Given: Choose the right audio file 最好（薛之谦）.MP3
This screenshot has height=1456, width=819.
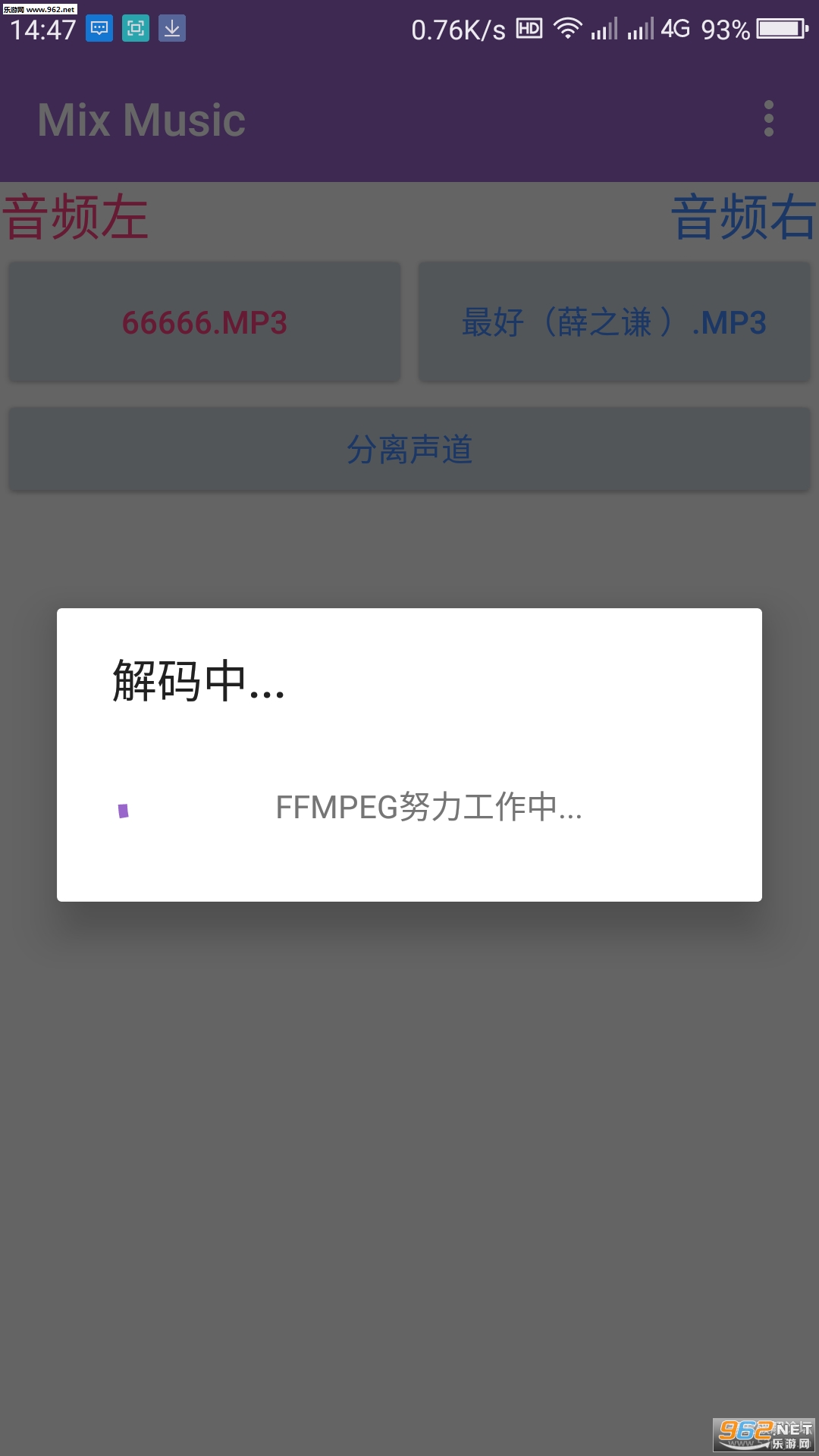Looking at the screenshot, I should (x=614, y=322).
